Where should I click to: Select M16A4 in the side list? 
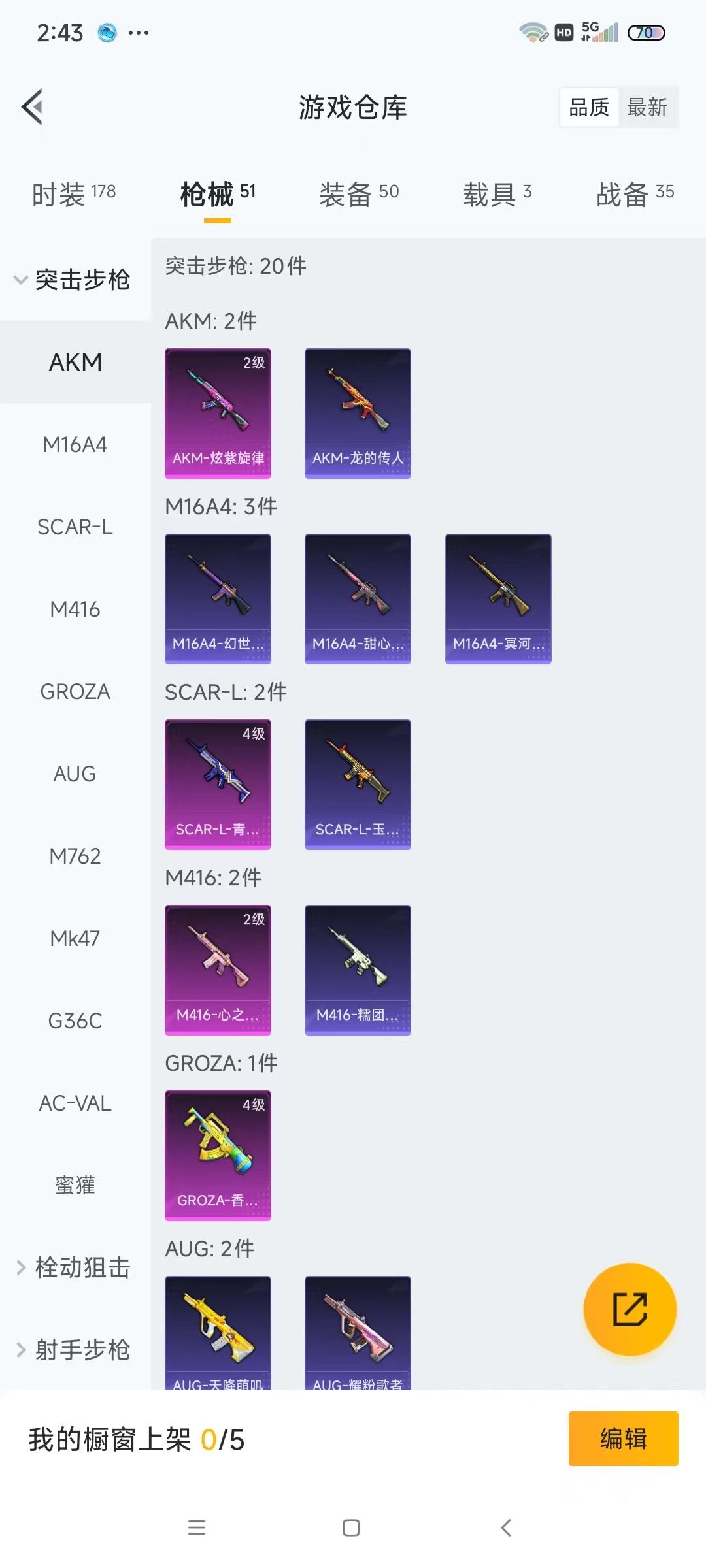pos(75,445)
